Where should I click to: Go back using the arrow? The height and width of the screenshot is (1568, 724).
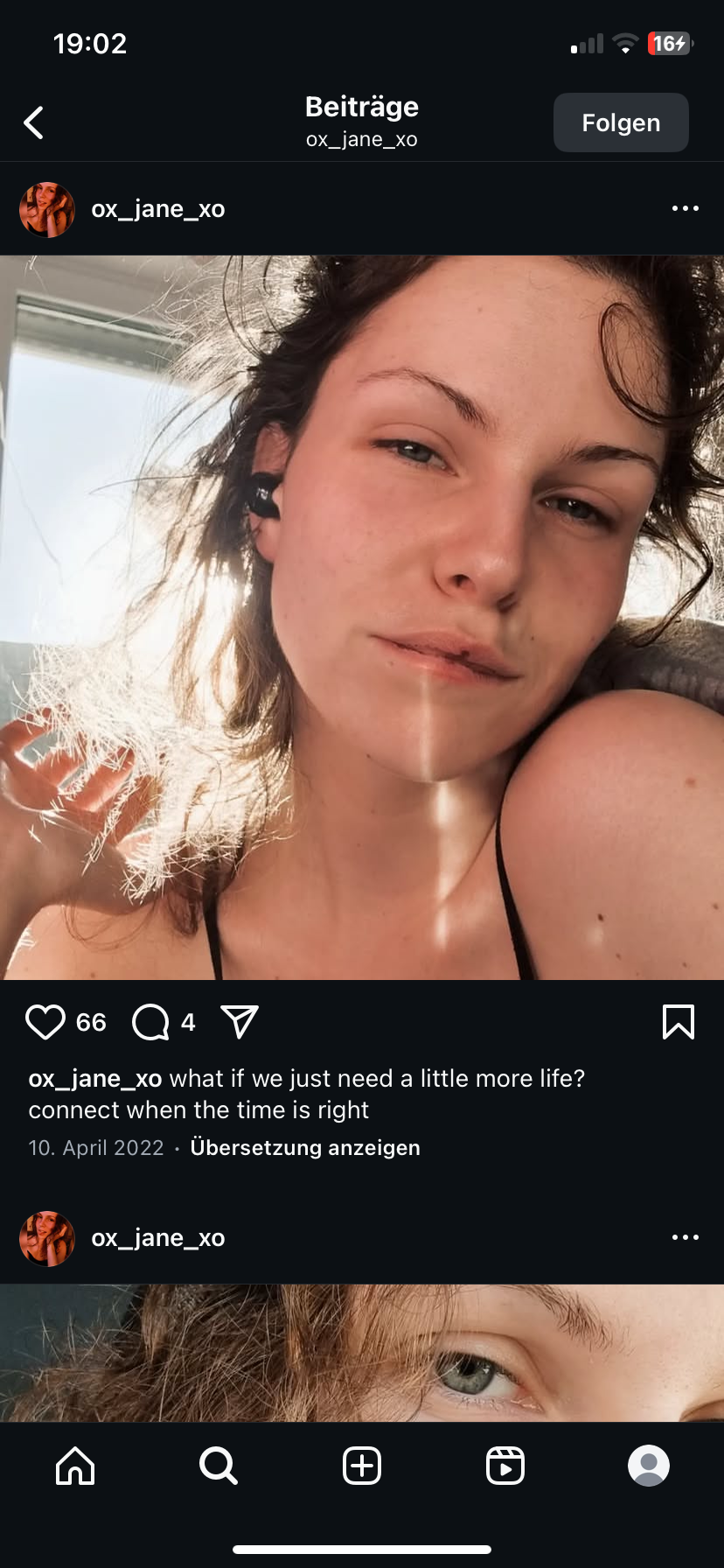click(34, 123)
